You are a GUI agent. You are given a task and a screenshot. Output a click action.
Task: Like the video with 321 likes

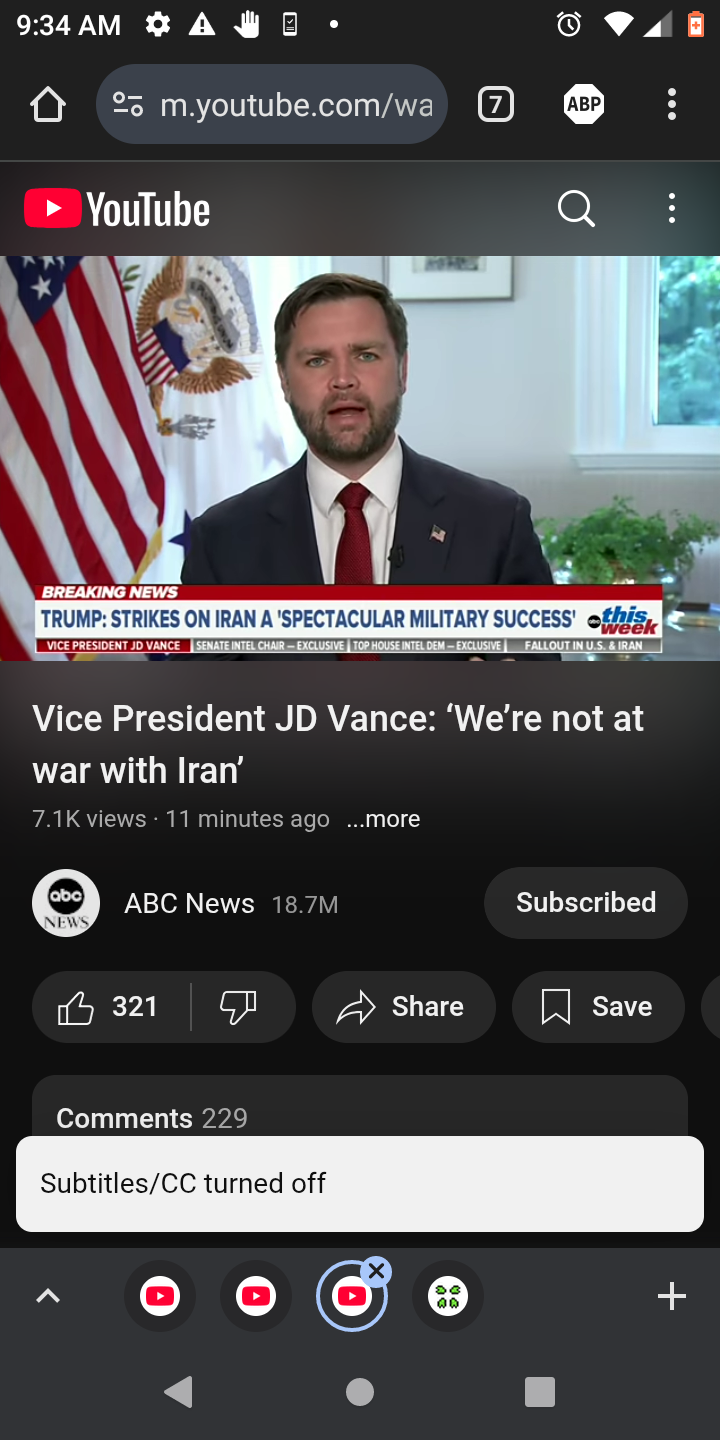[110, 1007]
